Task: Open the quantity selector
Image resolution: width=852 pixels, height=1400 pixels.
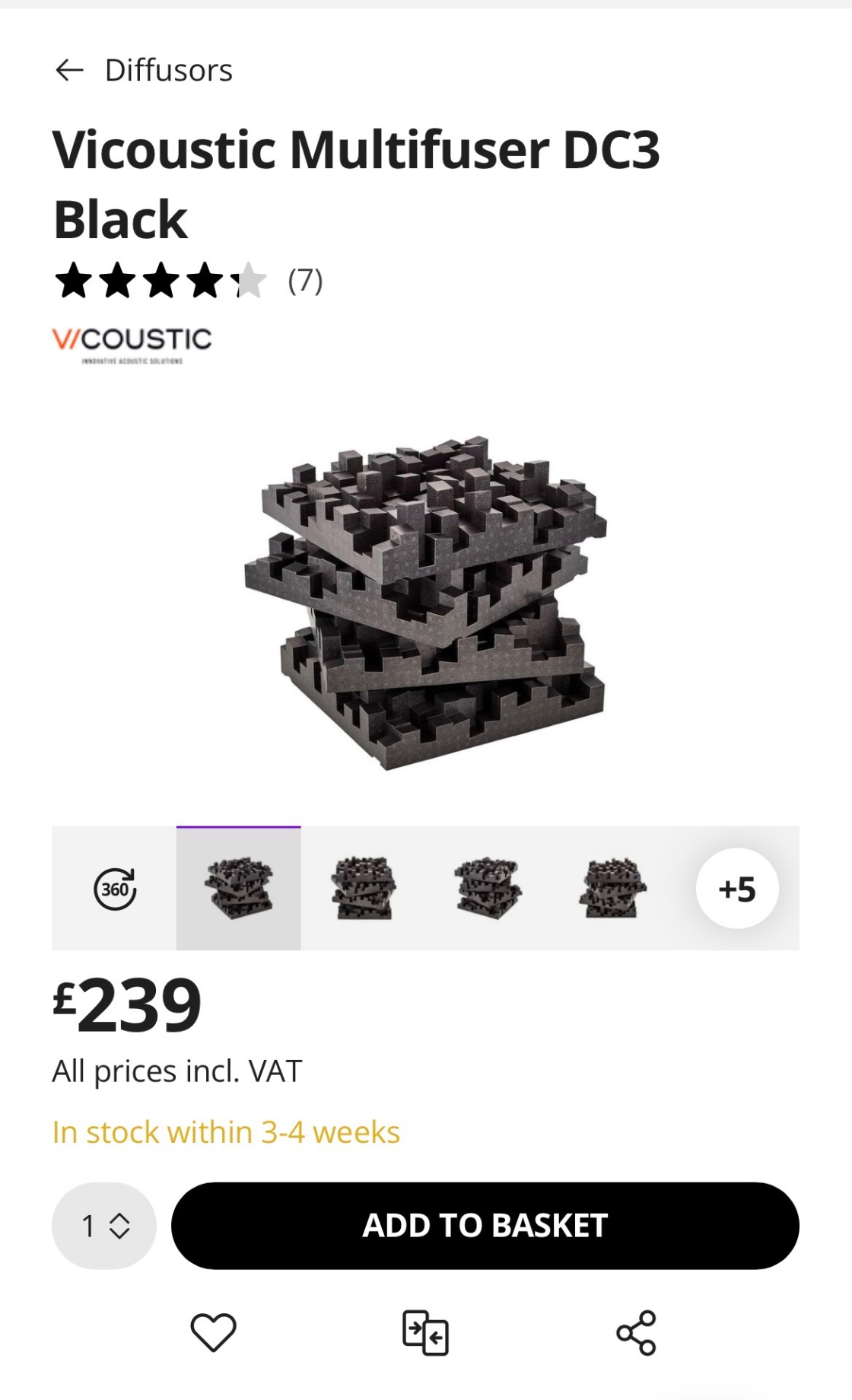Action: (x=104, y=1225)
